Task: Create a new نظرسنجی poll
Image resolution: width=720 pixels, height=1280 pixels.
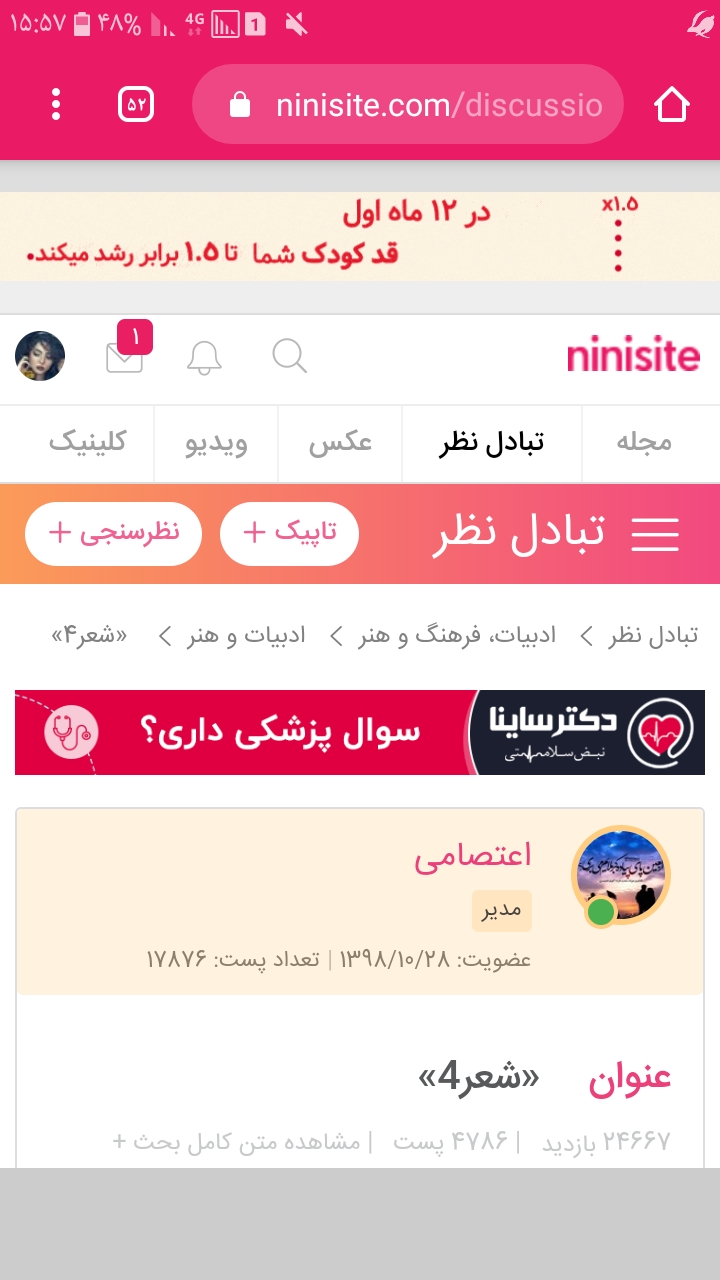Action: click(113, 533)
